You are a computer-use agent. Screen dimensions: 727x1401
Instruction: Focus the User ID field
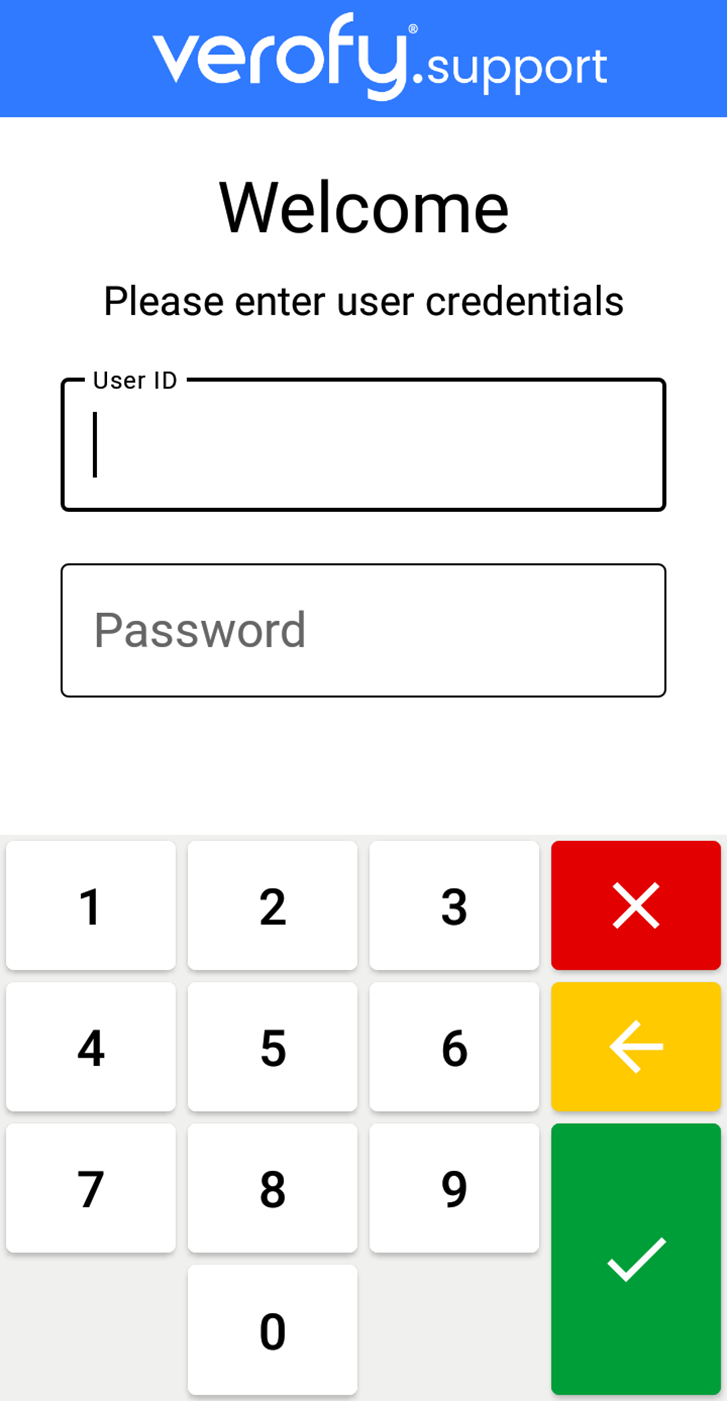click(x=363, y=445)
